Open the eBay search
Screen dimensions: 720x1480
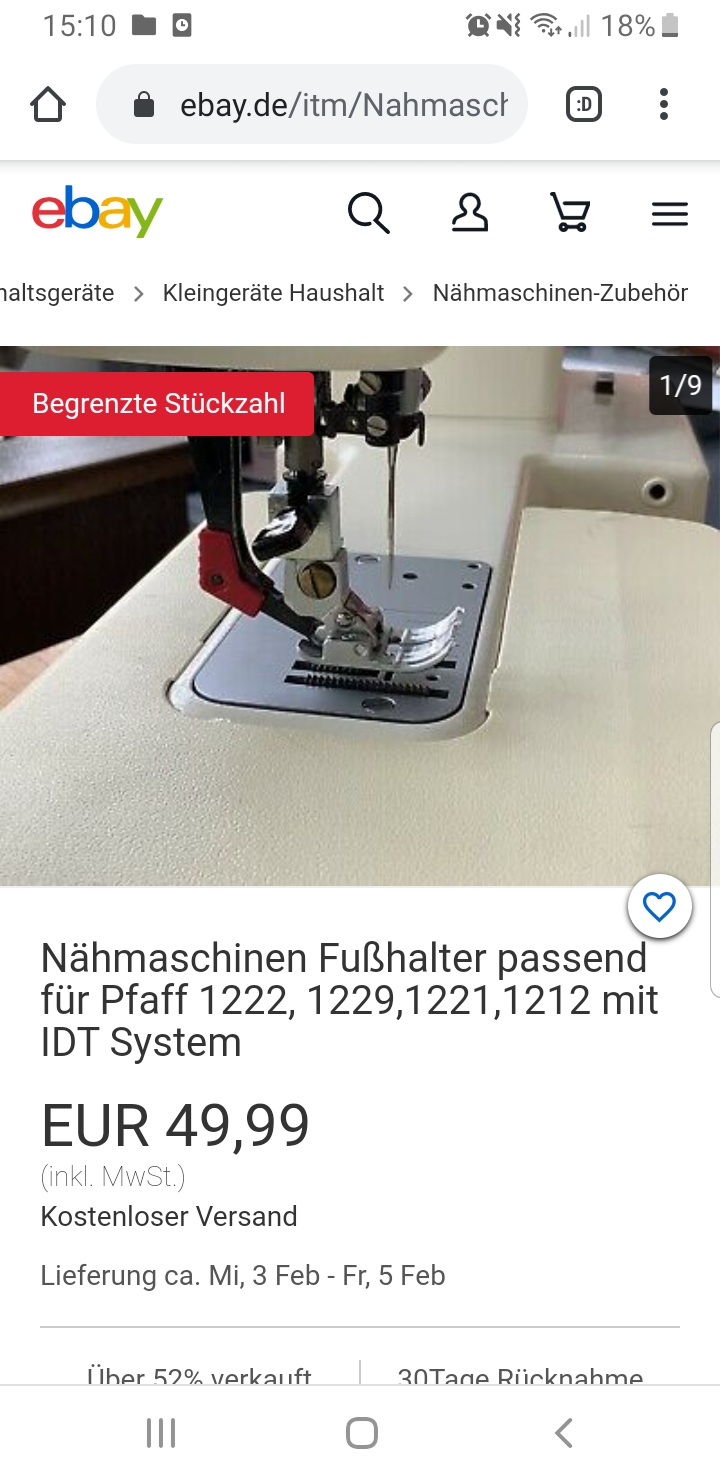tap(368, 213)
